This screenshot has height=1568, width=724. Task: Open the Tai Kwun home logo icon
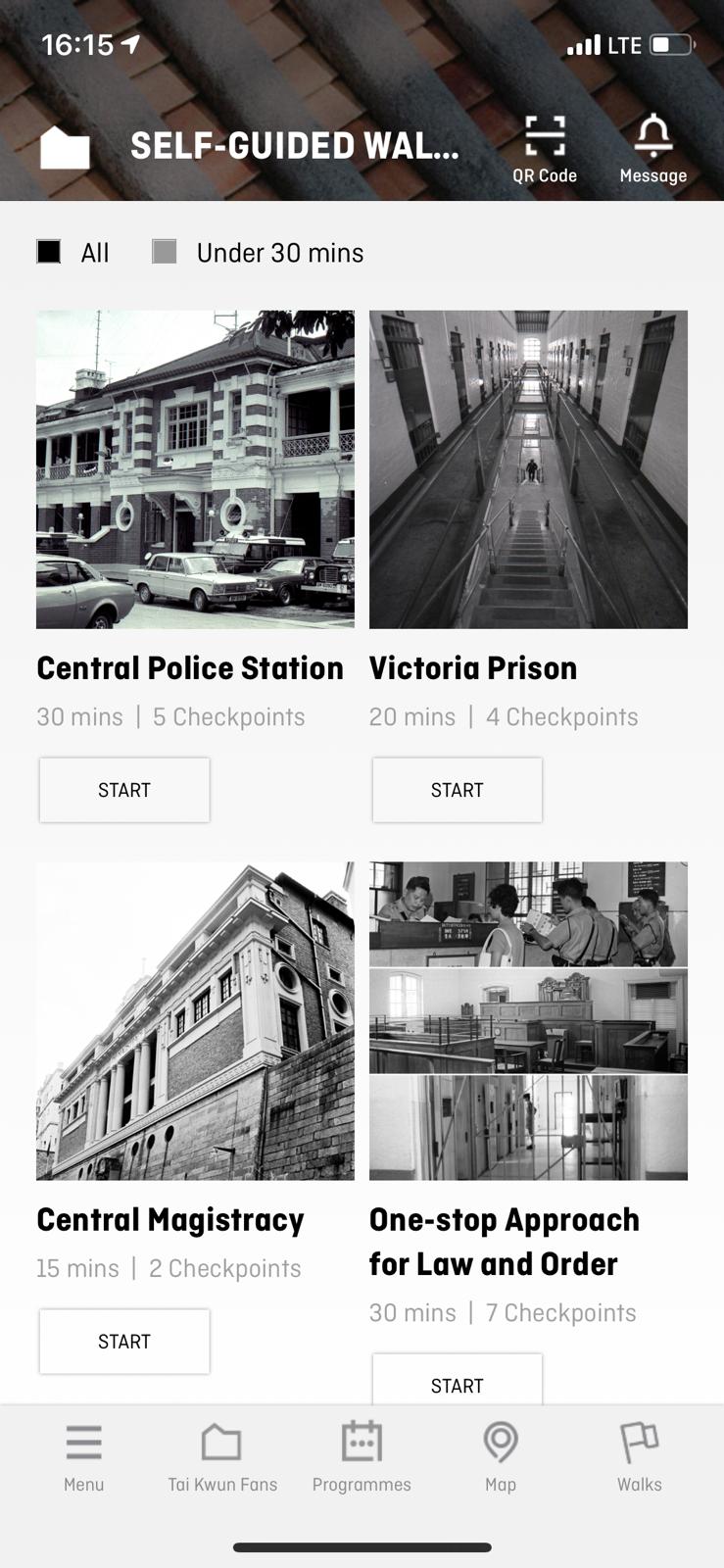65,148
